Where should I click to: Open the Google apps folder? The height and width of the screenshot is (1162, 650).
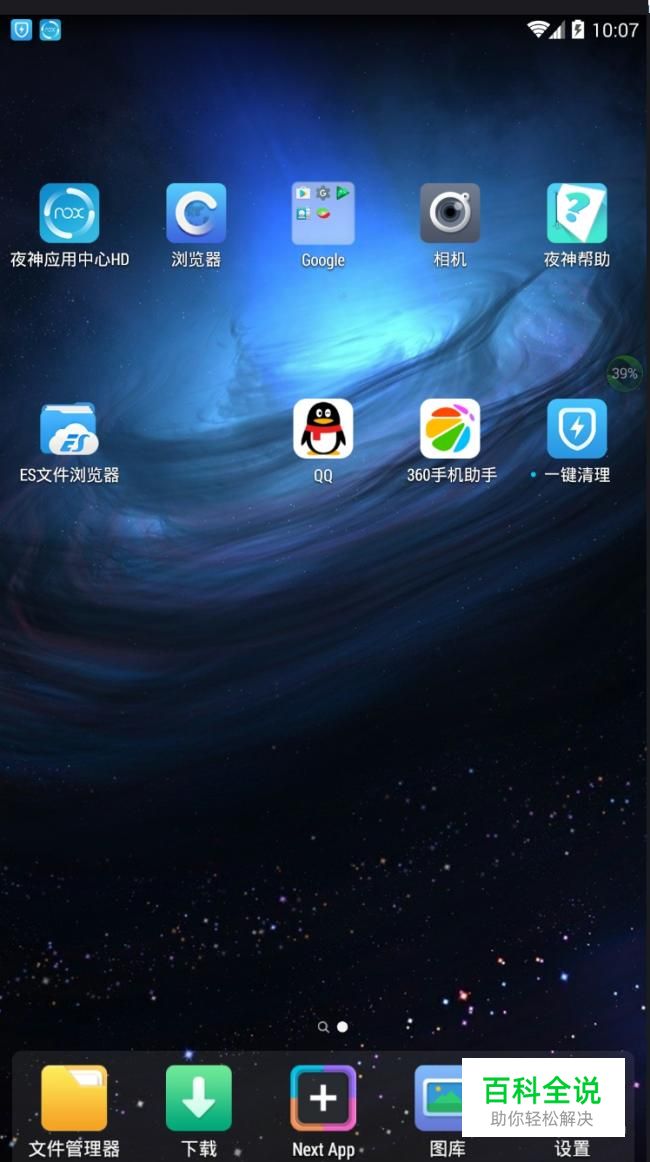[323, 214]
